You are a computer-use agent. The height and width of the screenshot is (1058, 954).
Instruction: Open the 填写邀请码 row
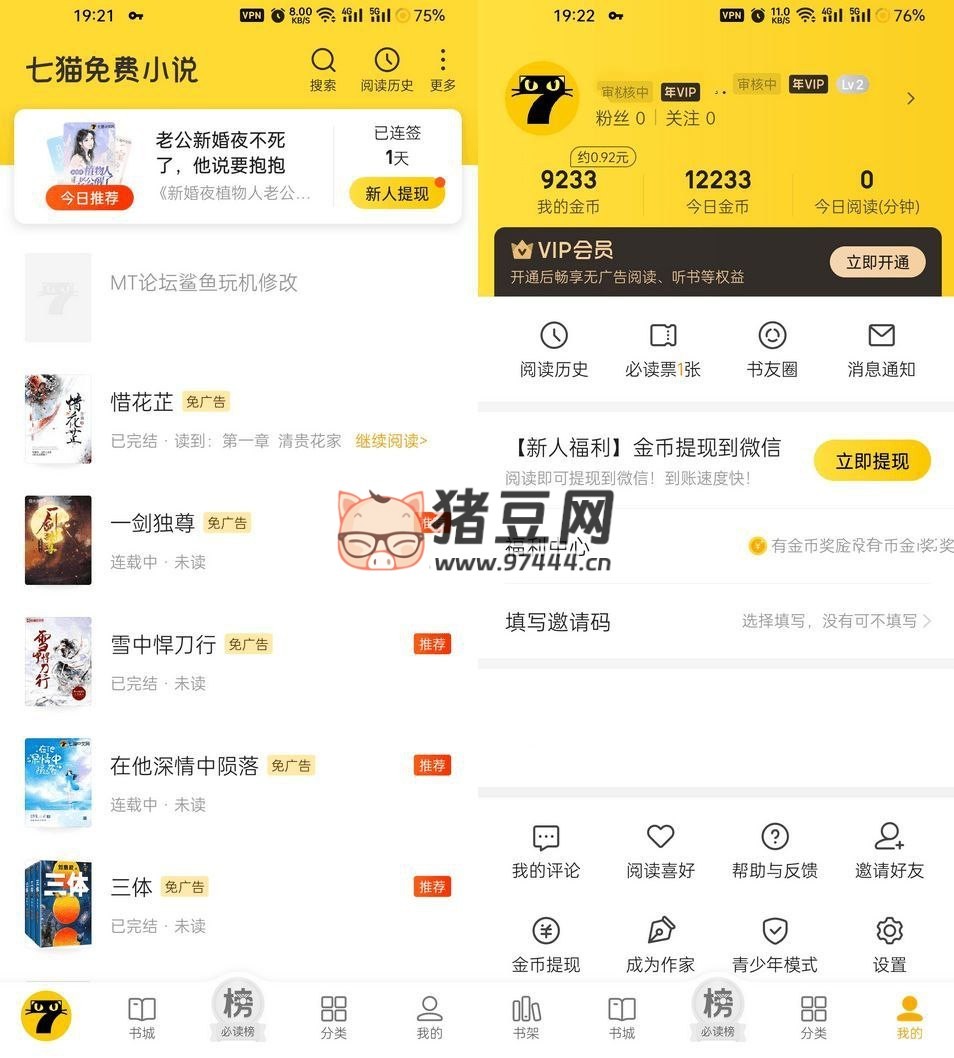coord(716,622)
